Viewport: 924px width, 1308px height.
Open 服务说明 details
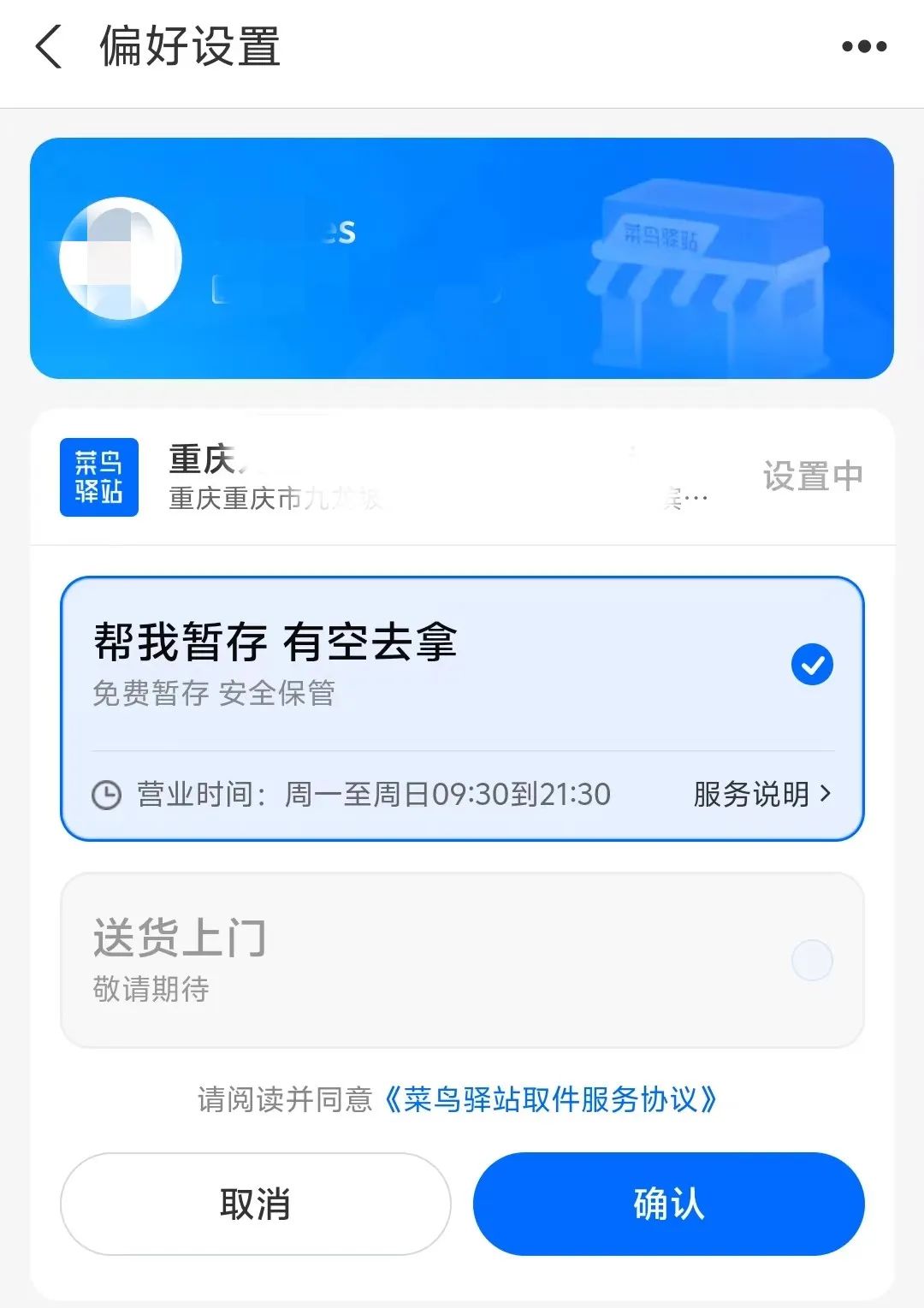[x=761, y=794]
